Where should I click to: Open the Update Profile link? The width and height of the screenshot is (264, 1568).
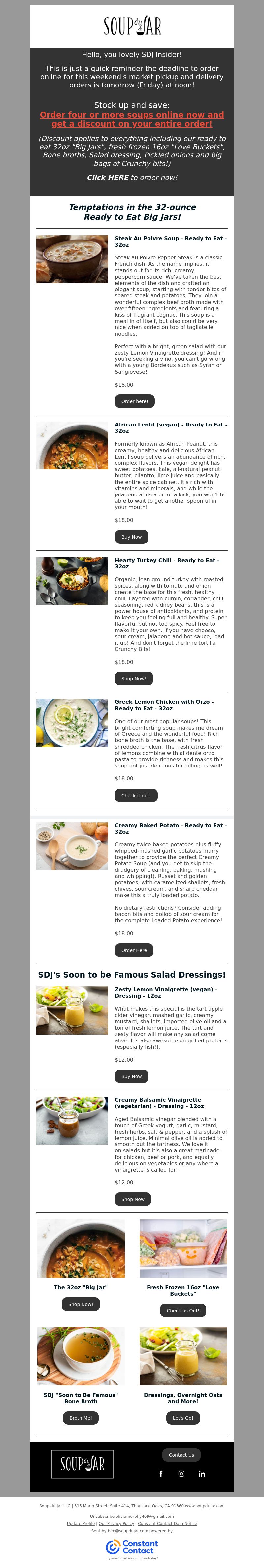[x=80, y=1523]
